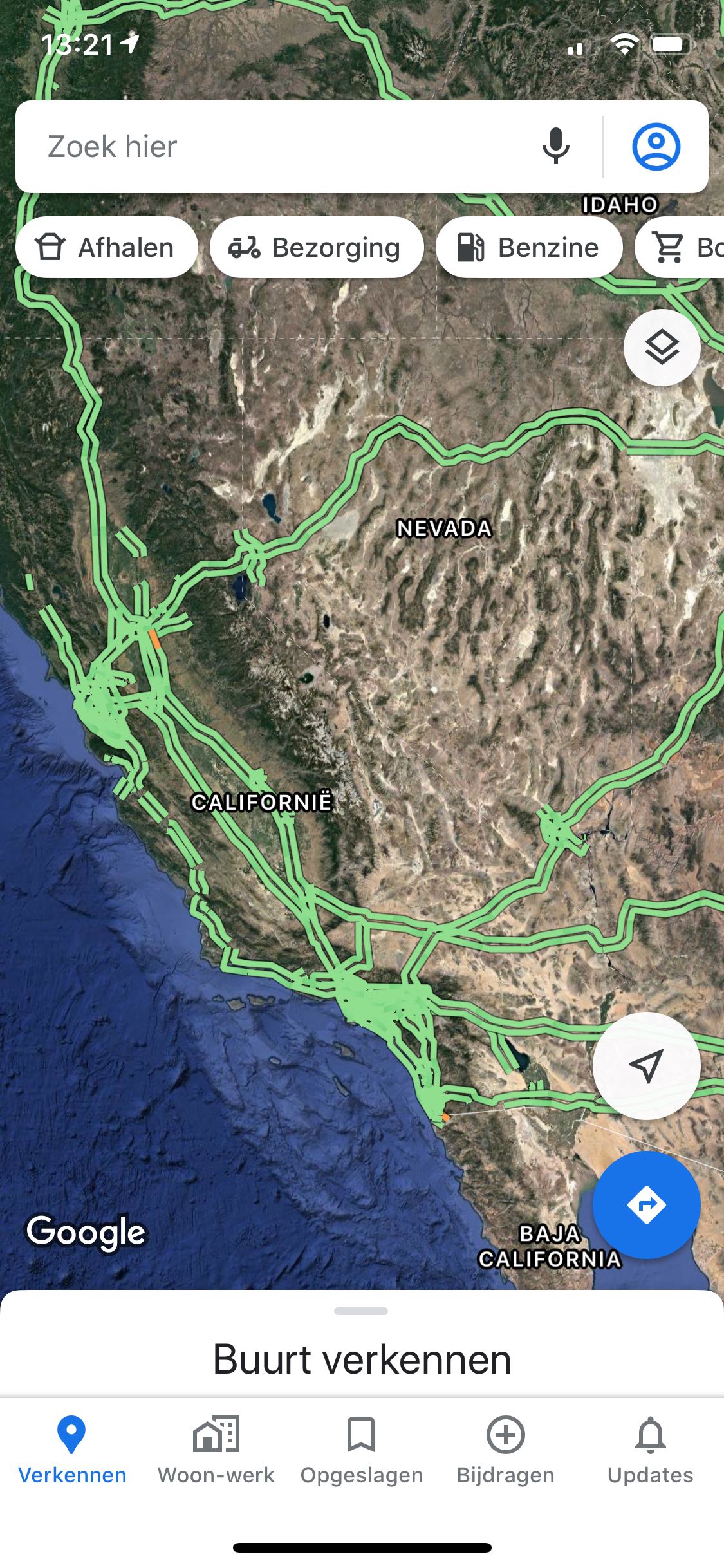Tap the Zoek hier search field
Image resolution: width=724 pixels, height=1568 pixels.
[277, 147]
